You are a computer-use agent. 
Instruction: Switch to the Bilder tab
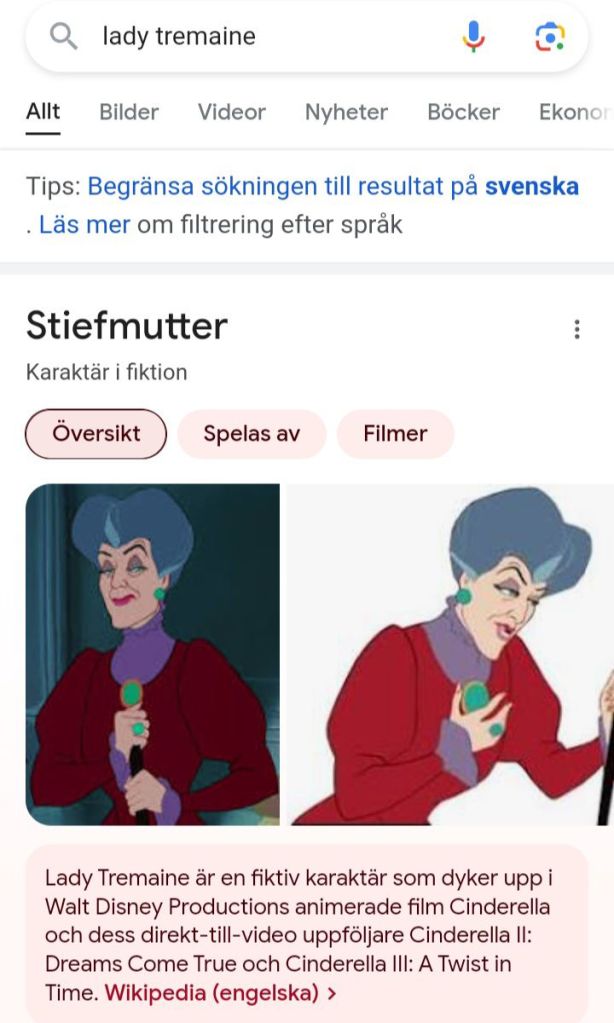point(129,112)
